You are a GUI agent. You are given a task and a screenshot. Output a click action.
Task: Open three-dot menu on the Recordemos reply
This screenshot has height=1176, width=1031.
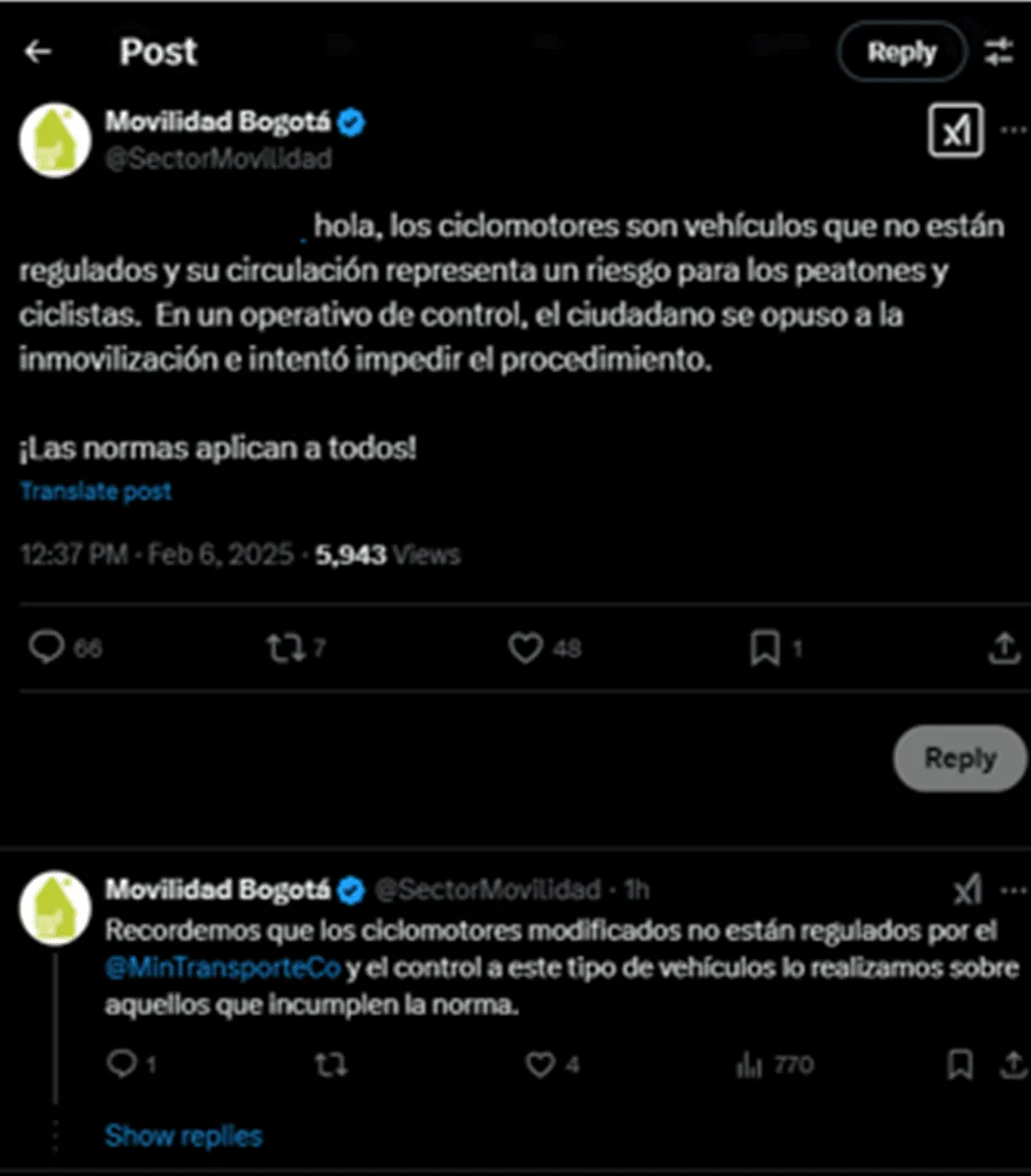pos(1013,890)
